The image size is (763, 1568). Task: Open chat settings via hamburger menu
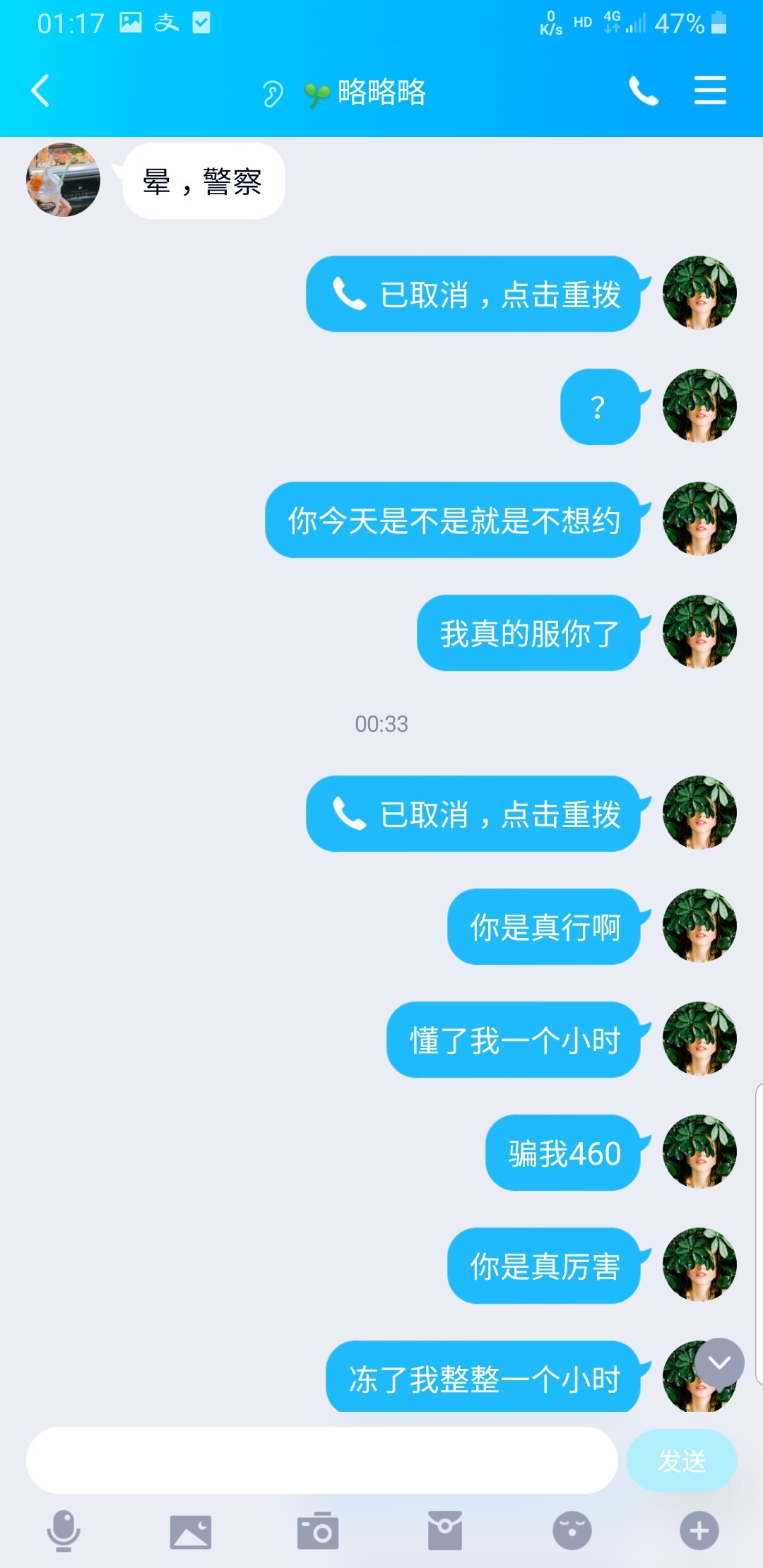point(710,91)
